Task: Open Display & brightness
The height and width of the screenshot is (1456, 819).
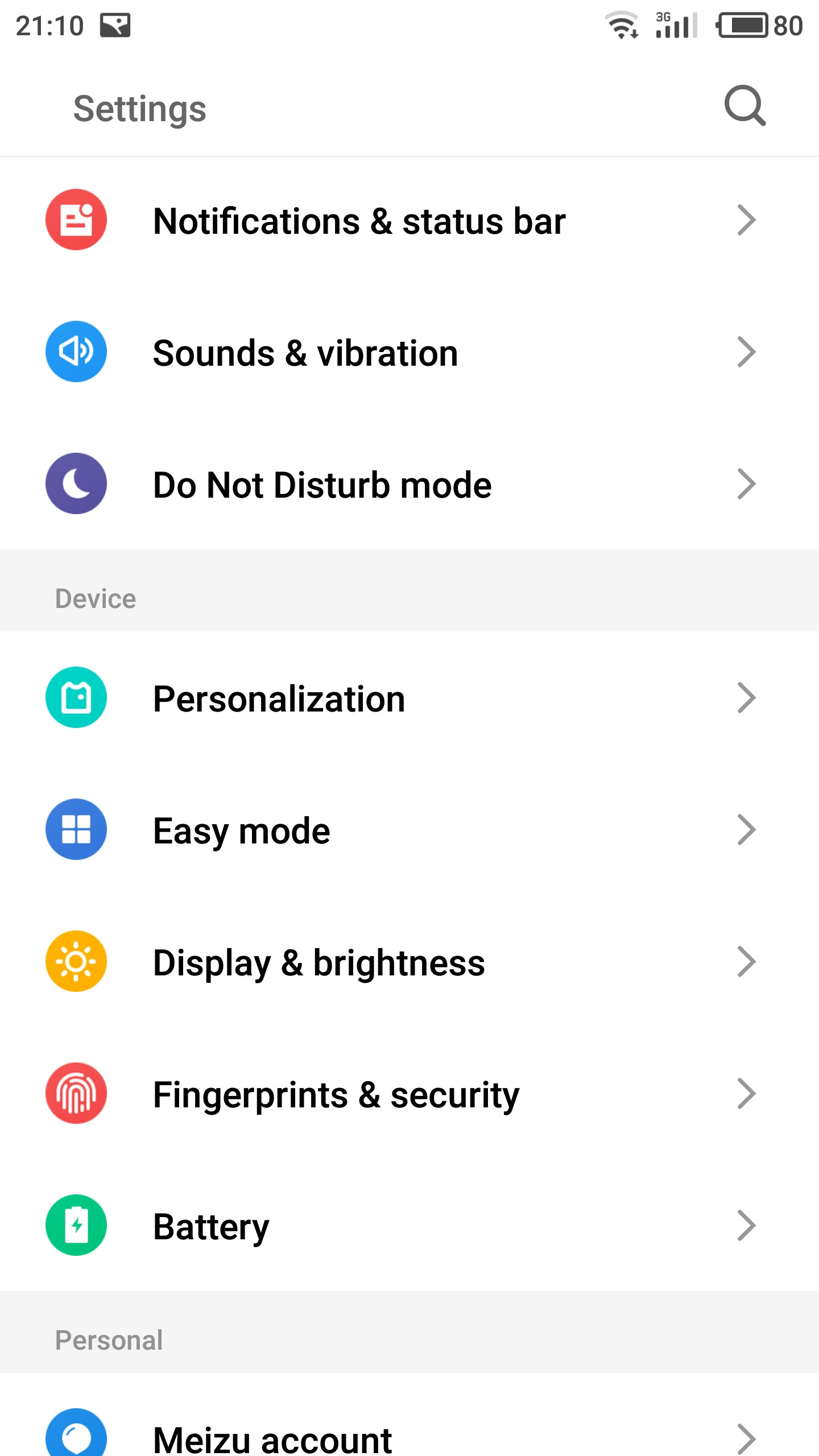Action: tap(409, 962)
